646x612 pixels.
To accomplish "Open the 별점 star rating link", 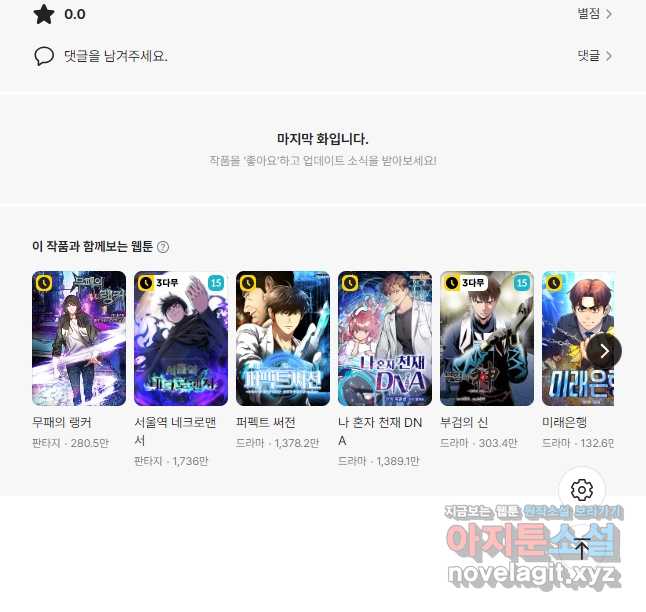I will (594, 14).
